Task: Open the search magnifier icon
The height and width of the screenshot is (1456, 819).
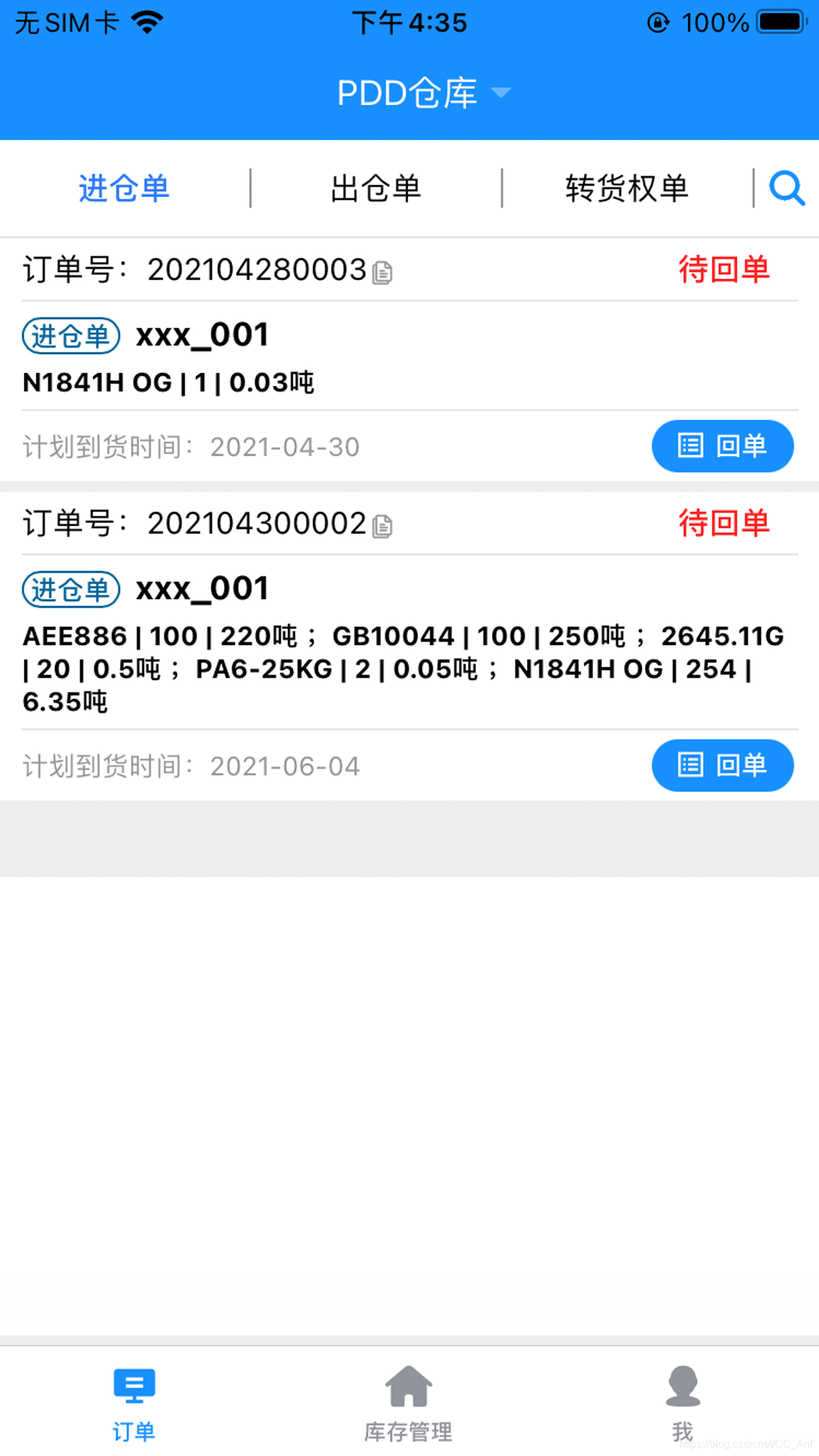Action: click(787, 189)
